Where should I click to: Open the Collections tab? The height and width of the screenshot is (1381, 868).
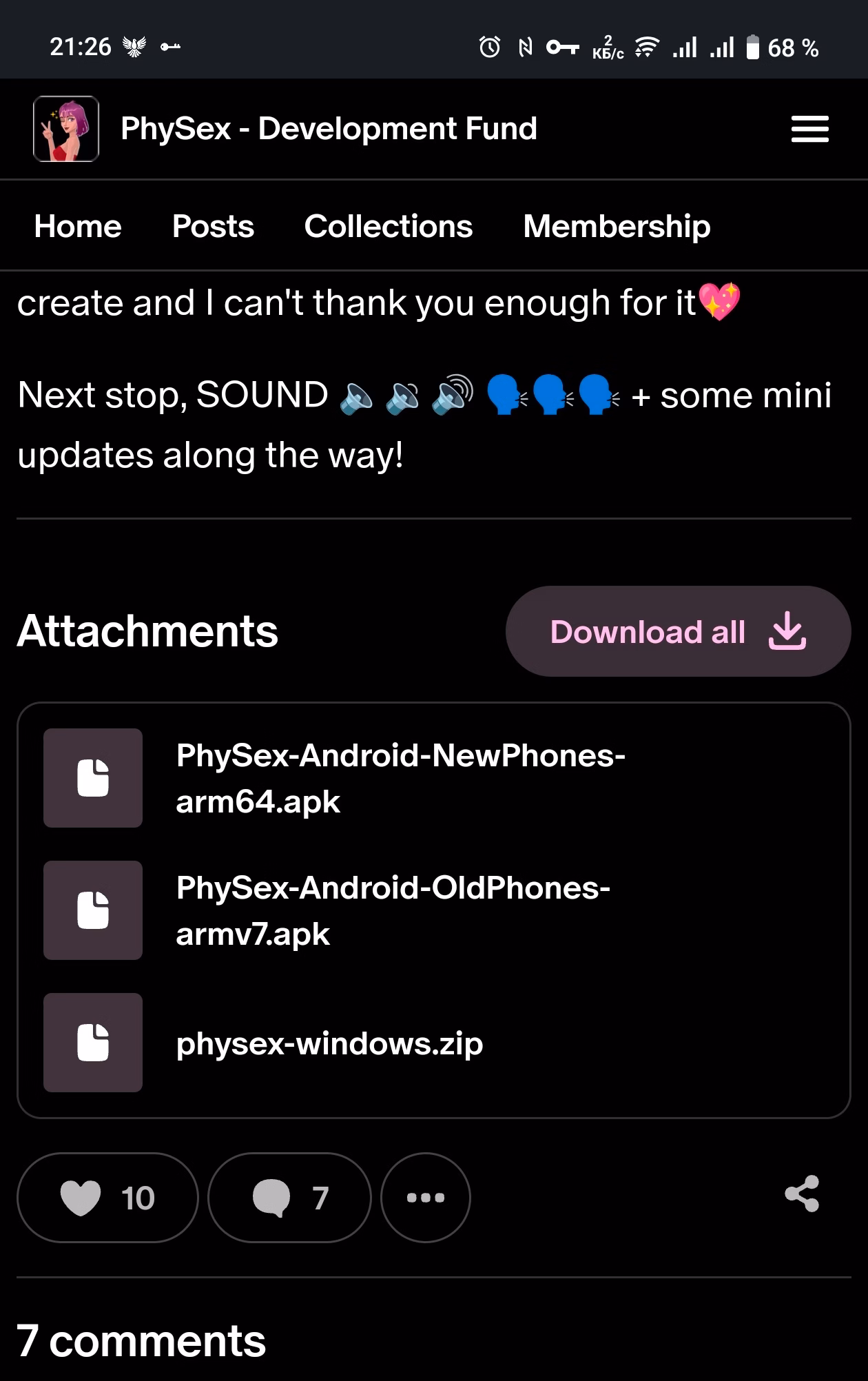coord(389,226)
